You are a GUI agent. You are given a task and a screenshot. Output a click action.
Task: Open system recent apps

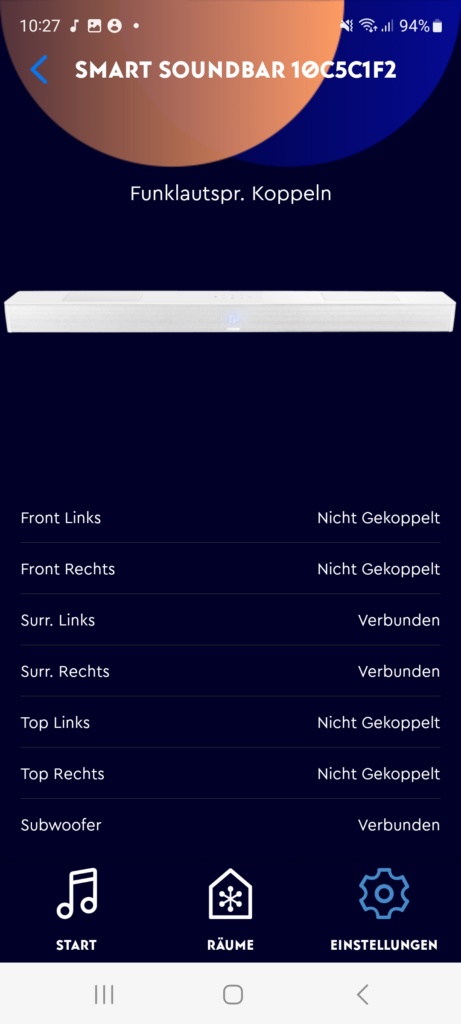point(104,994)
